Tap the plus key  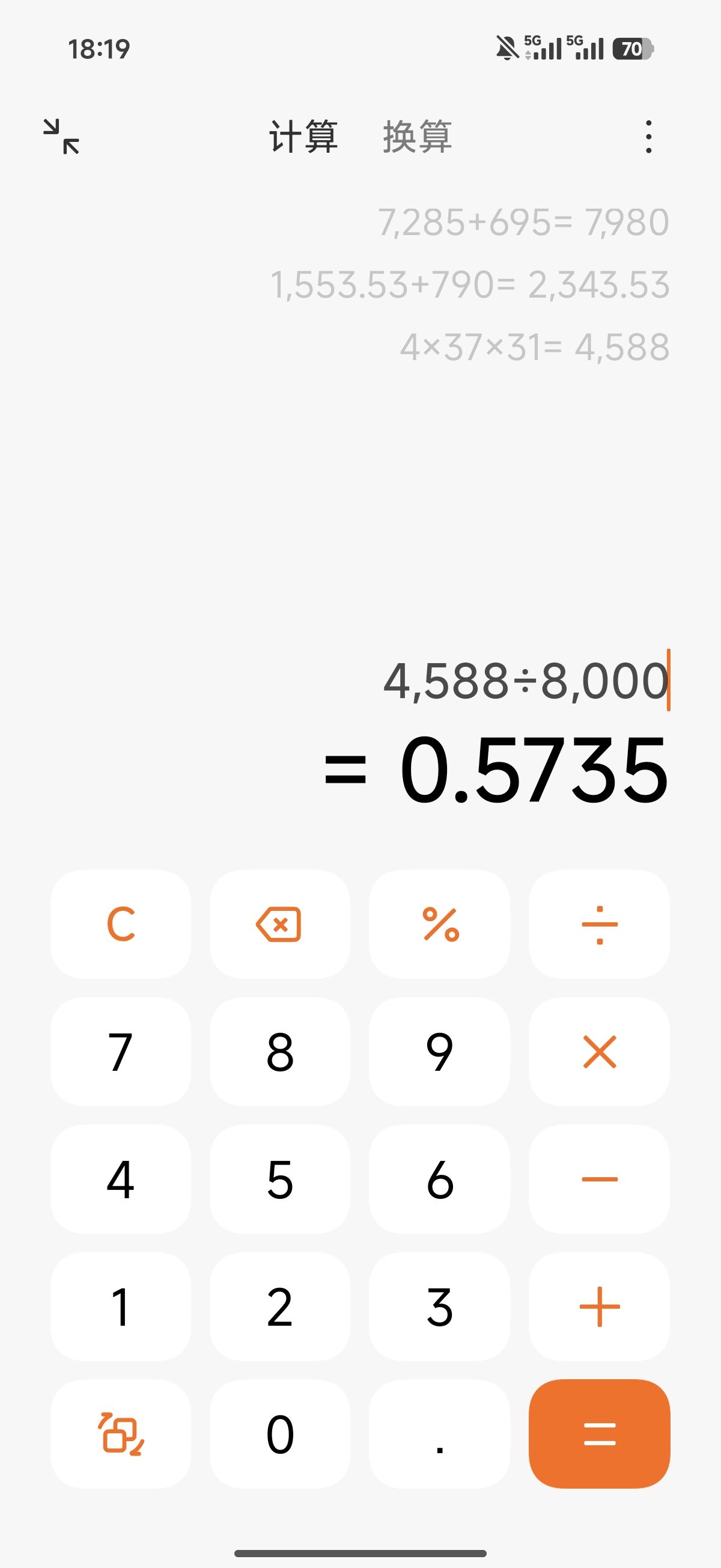coord(599,1306)
